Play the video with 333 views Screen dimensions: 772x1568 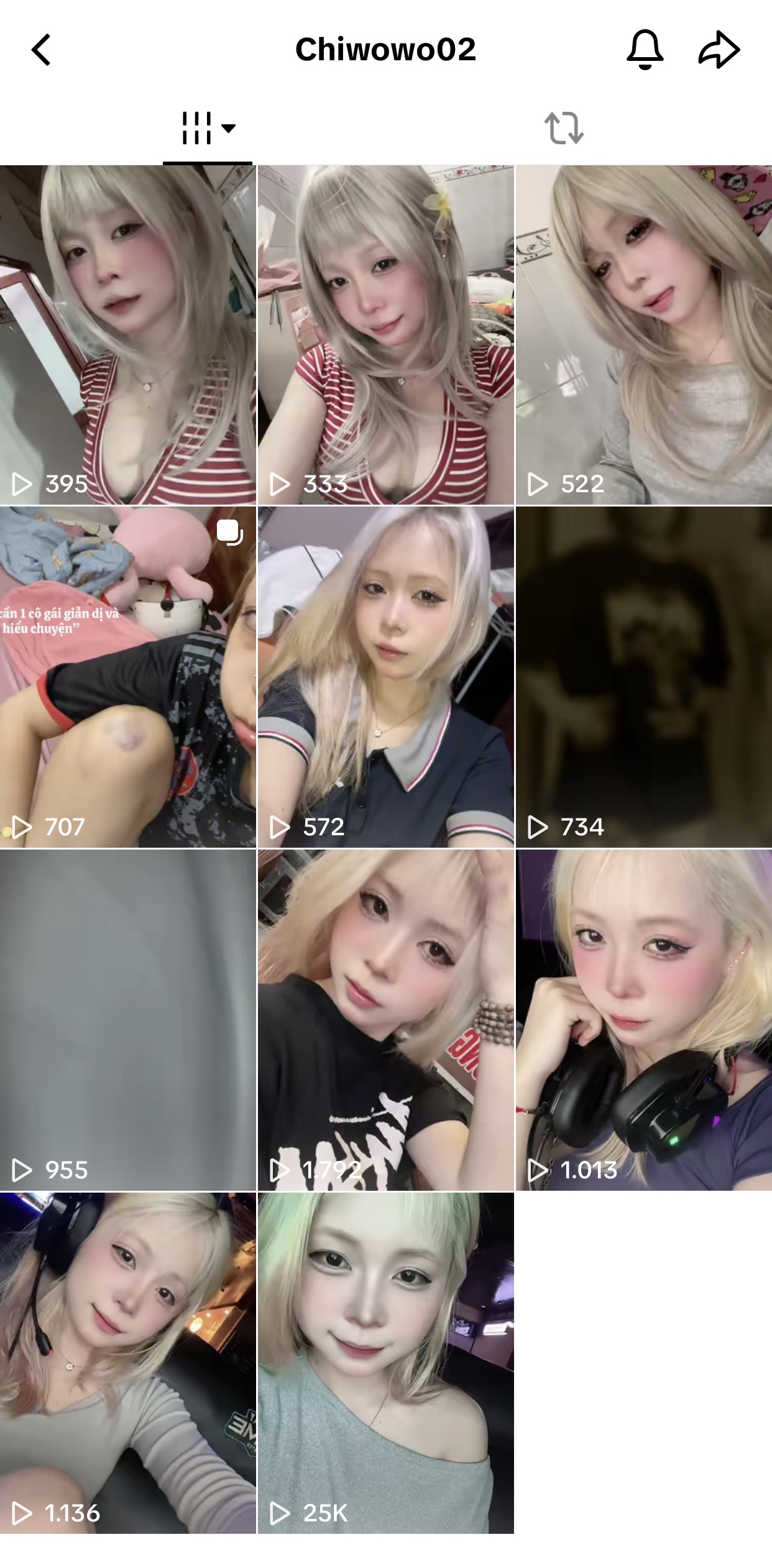tap(385, 334)
